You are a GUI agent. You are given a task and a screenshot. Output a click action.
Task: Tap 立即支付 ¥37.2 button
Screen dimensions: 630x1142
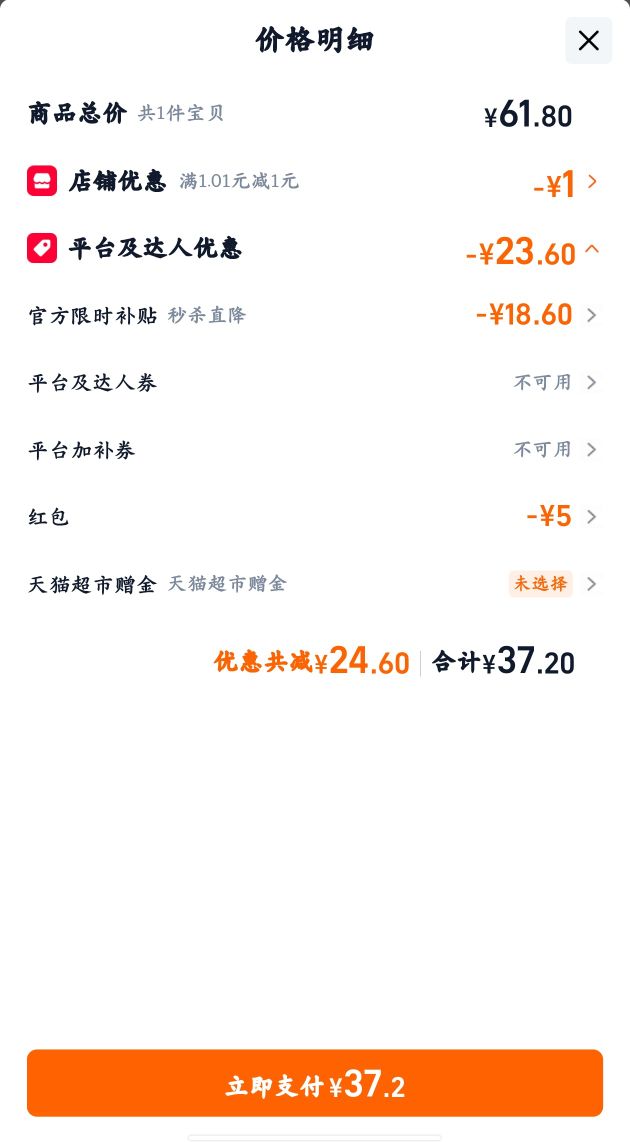[x=315, y=1083]
